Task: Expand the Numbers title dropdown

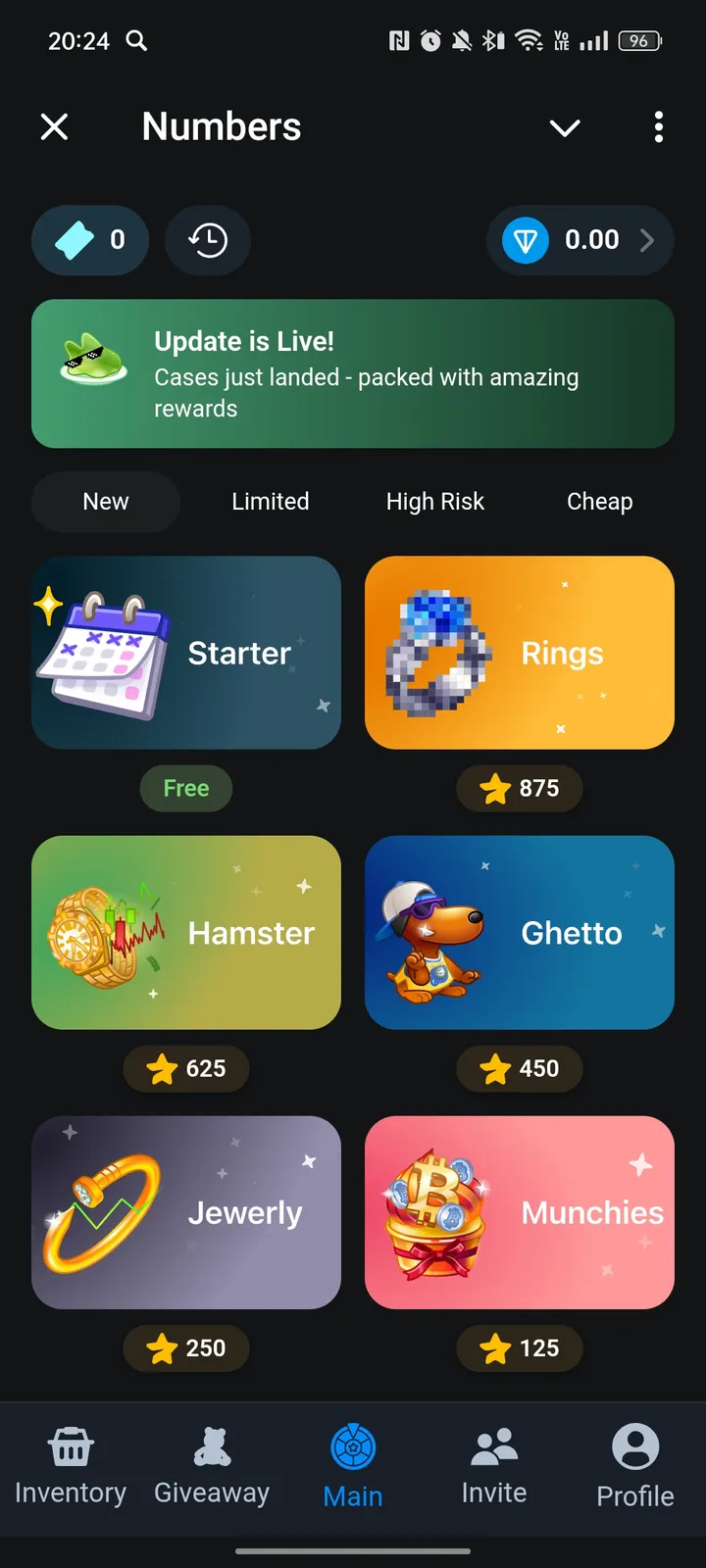Action: [565, 128]
